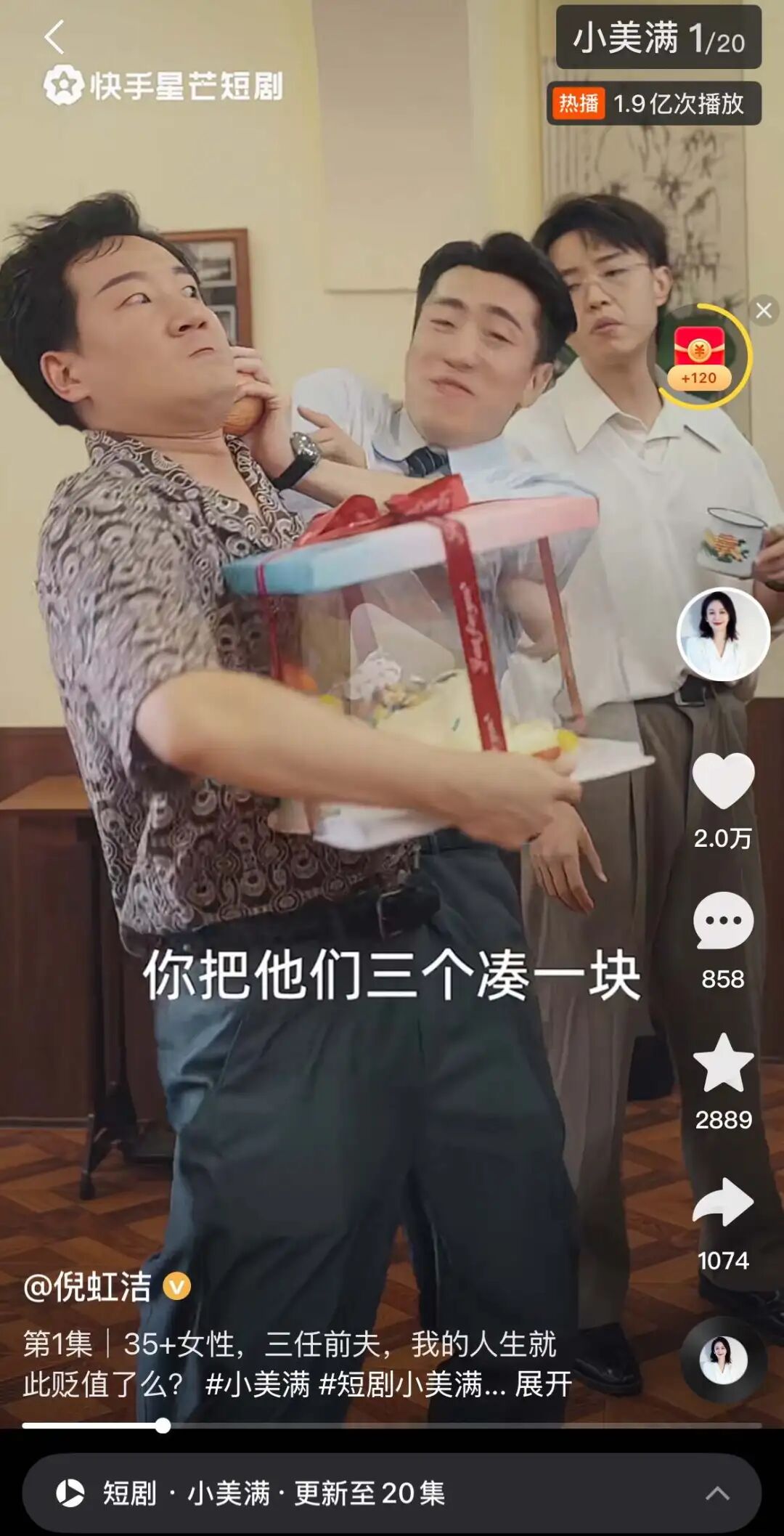The image size is (784, 1536).
Task: Open the comments with 858 replies
Action: click(x=723, y=922)
